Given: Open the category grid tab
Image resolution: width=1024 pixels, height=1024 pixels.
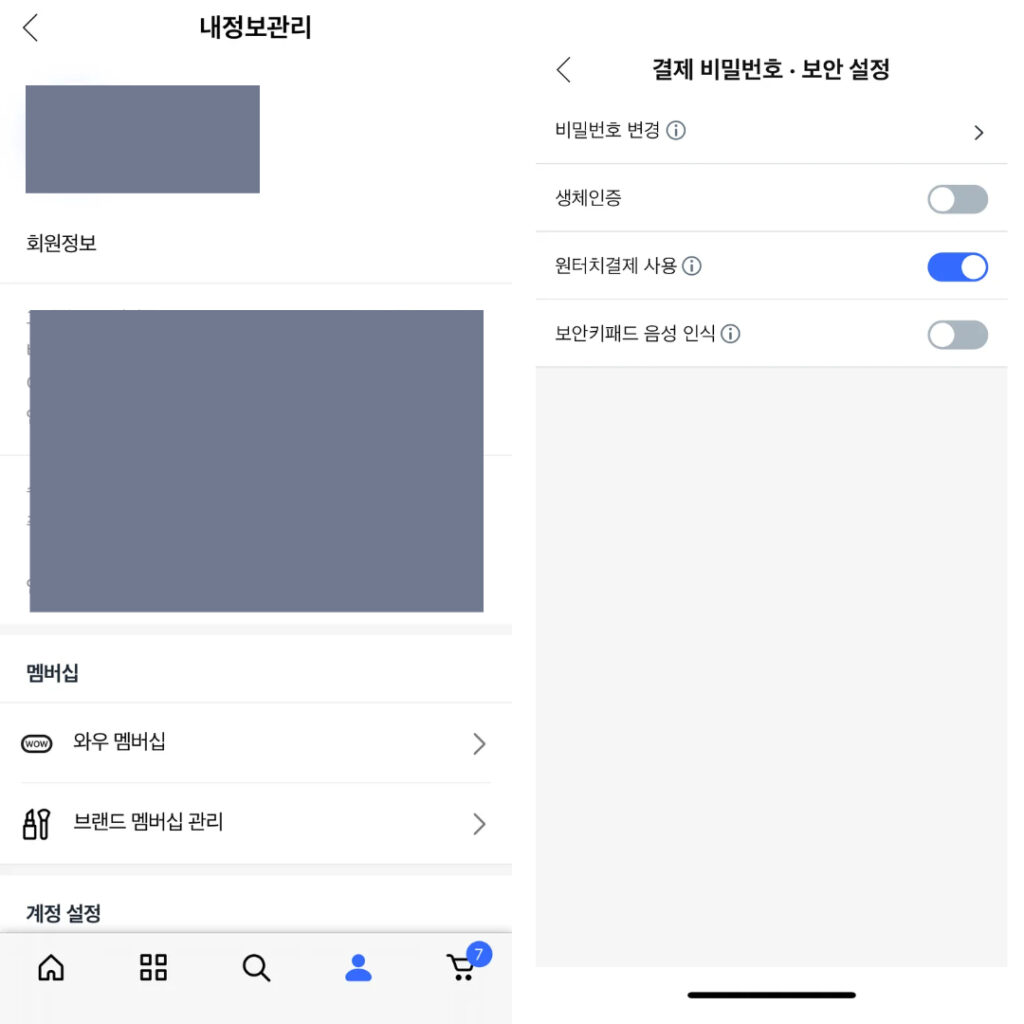Looking at the screenshot, I should click(x=153, y=967).
